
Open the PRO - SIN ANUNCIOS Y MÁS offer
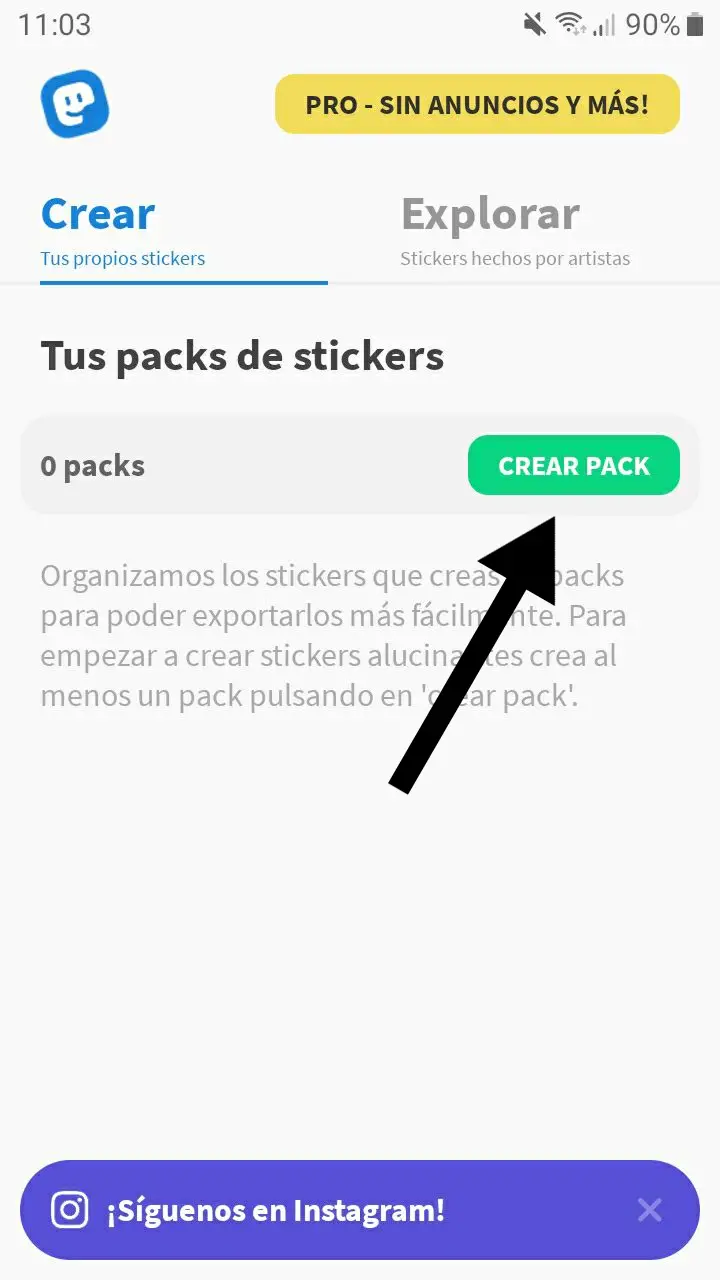[477, 104]
